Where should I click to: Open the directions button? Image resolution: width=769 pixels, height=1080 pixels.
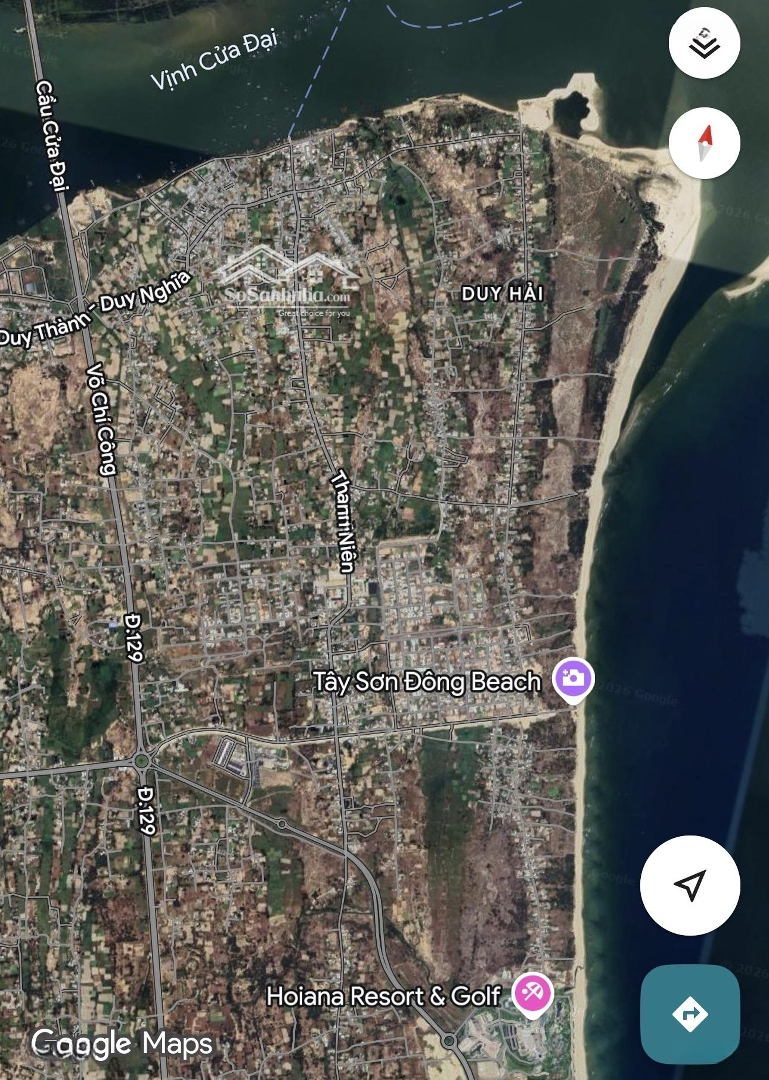click(x=690, y=1014)
